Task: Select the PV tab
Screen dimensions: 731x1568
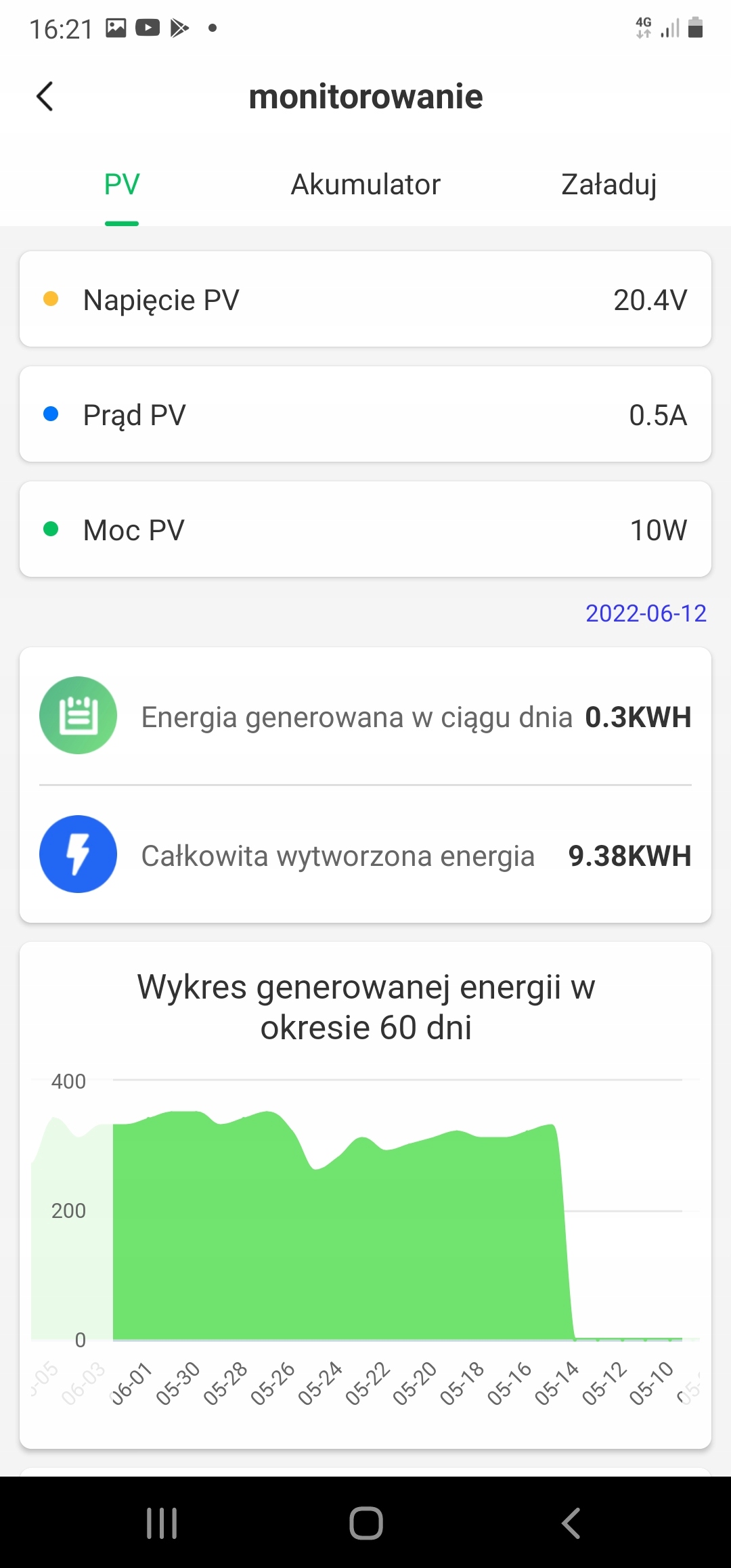Action: 122,185
